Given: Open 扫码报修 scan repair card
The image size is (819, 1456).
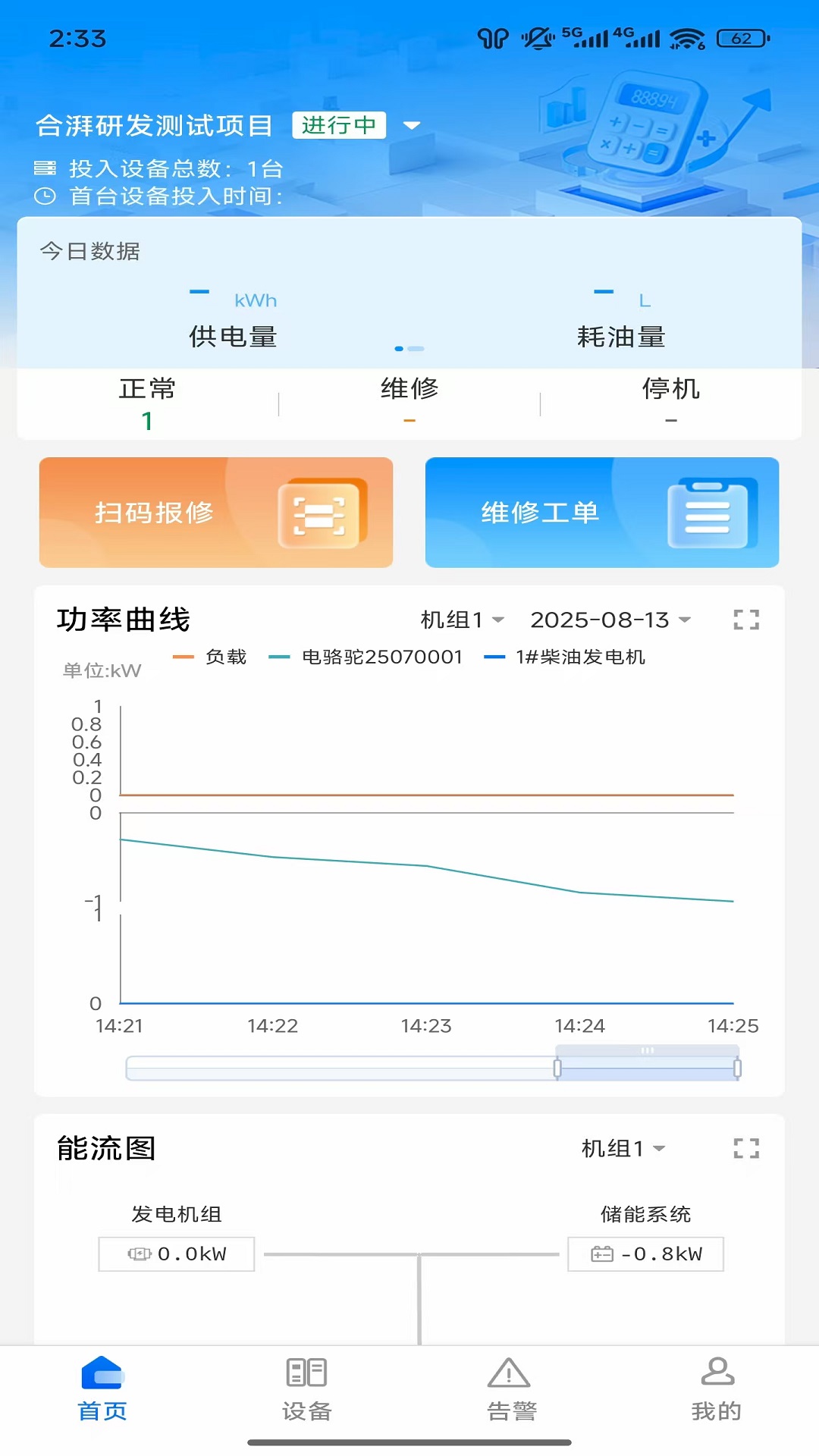Looking at the screenshot, I should point(216,513).
